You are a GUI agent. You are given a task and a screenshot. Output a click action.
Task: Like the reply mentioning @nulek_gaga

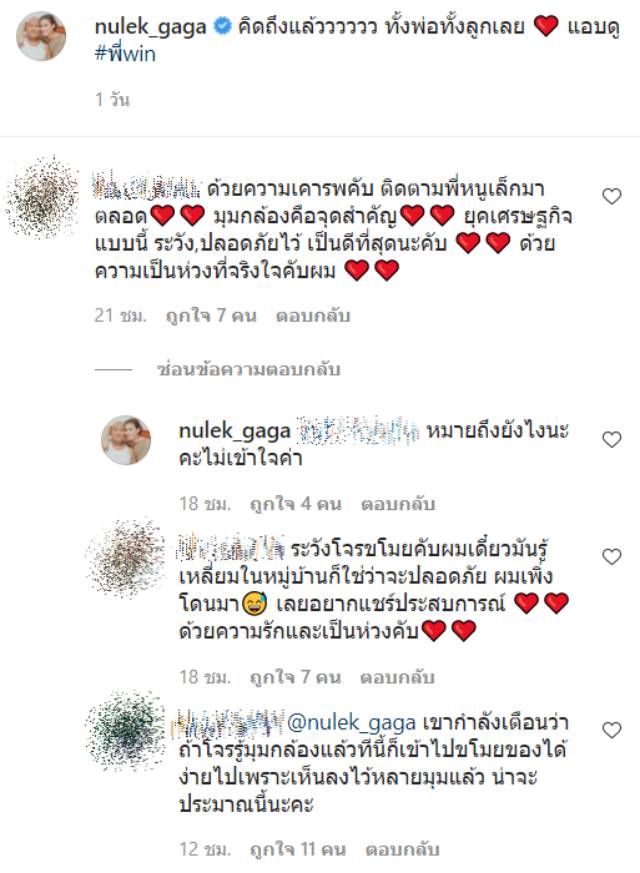click(611, 731)
